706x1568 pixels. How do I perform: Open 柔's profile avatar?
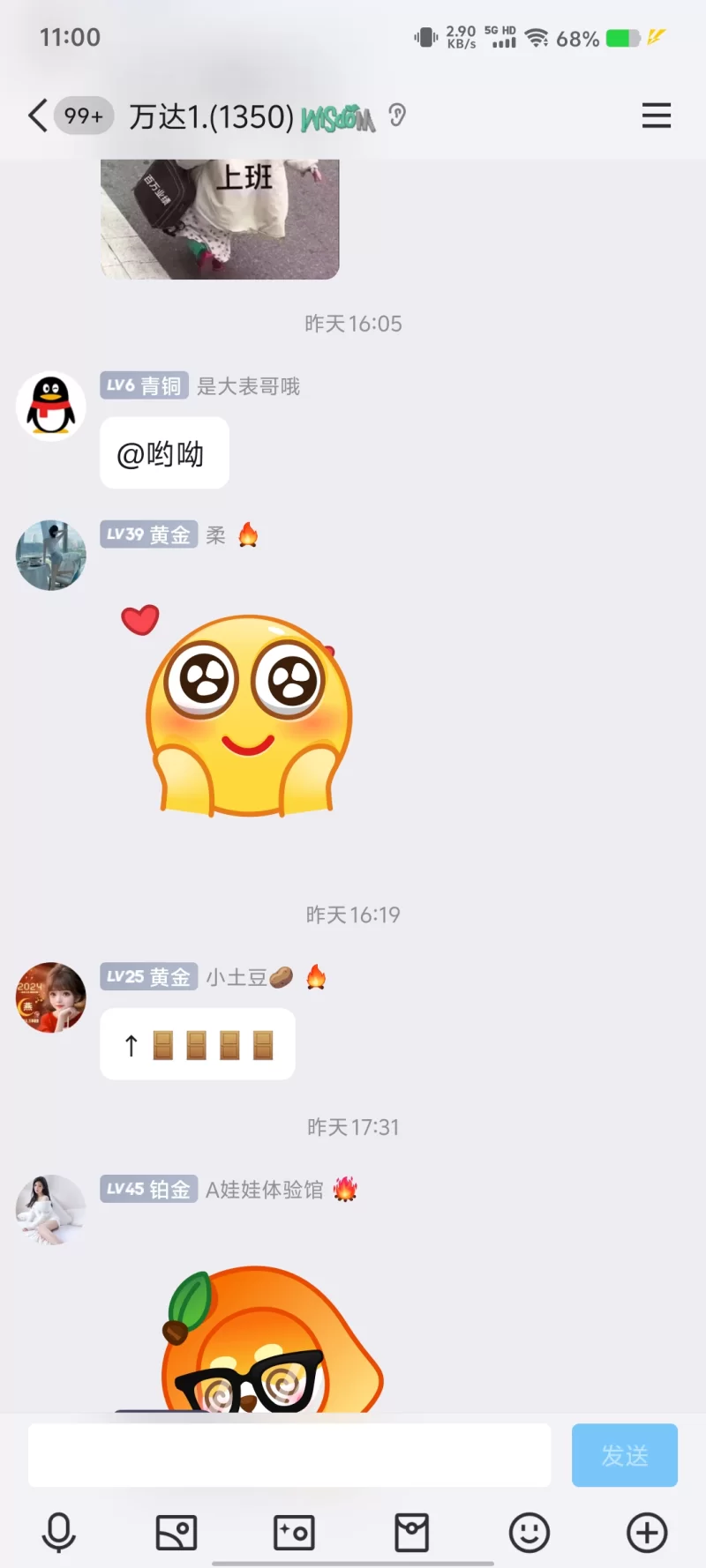click(x=51, y=556)
